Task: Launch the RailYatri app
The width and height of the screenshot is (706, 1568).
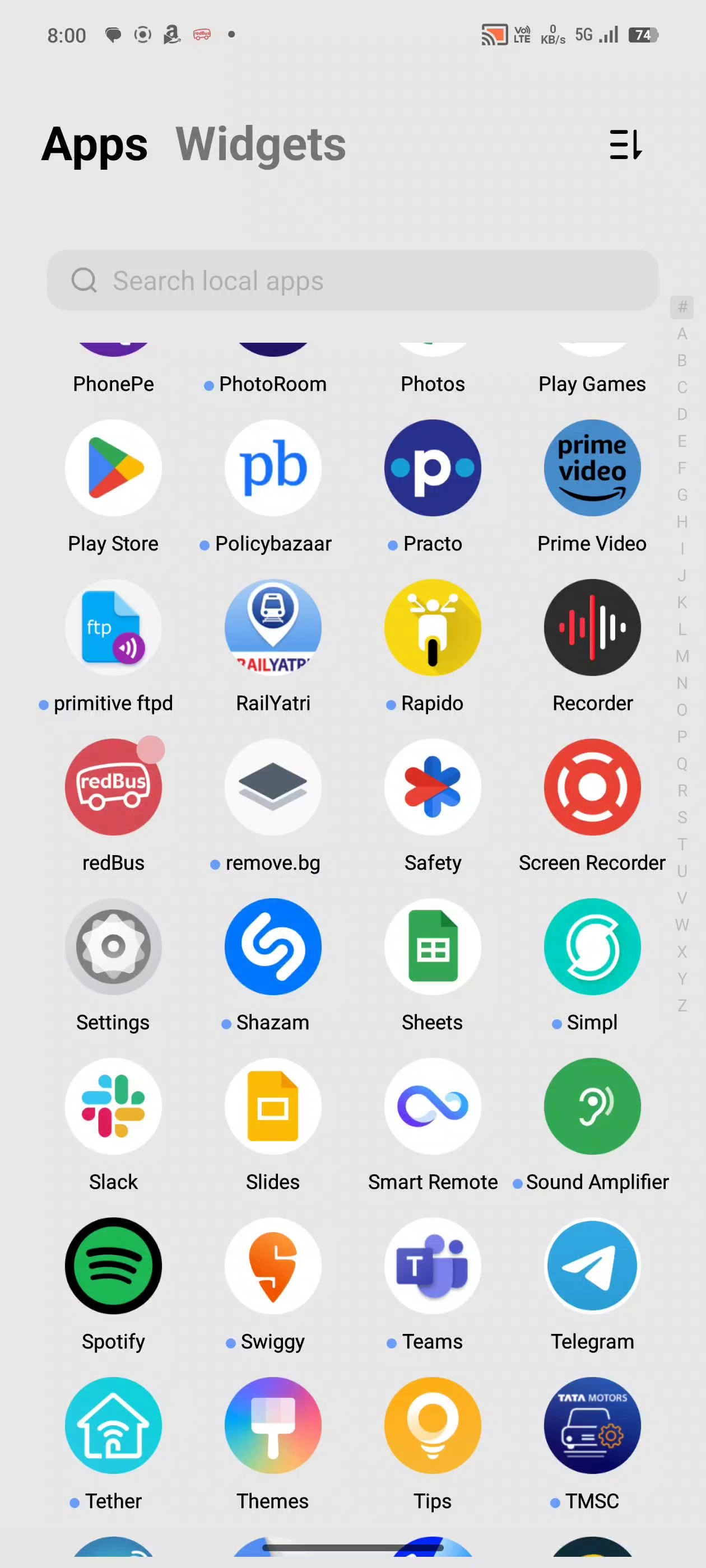Action: click(x=273, y=628)
